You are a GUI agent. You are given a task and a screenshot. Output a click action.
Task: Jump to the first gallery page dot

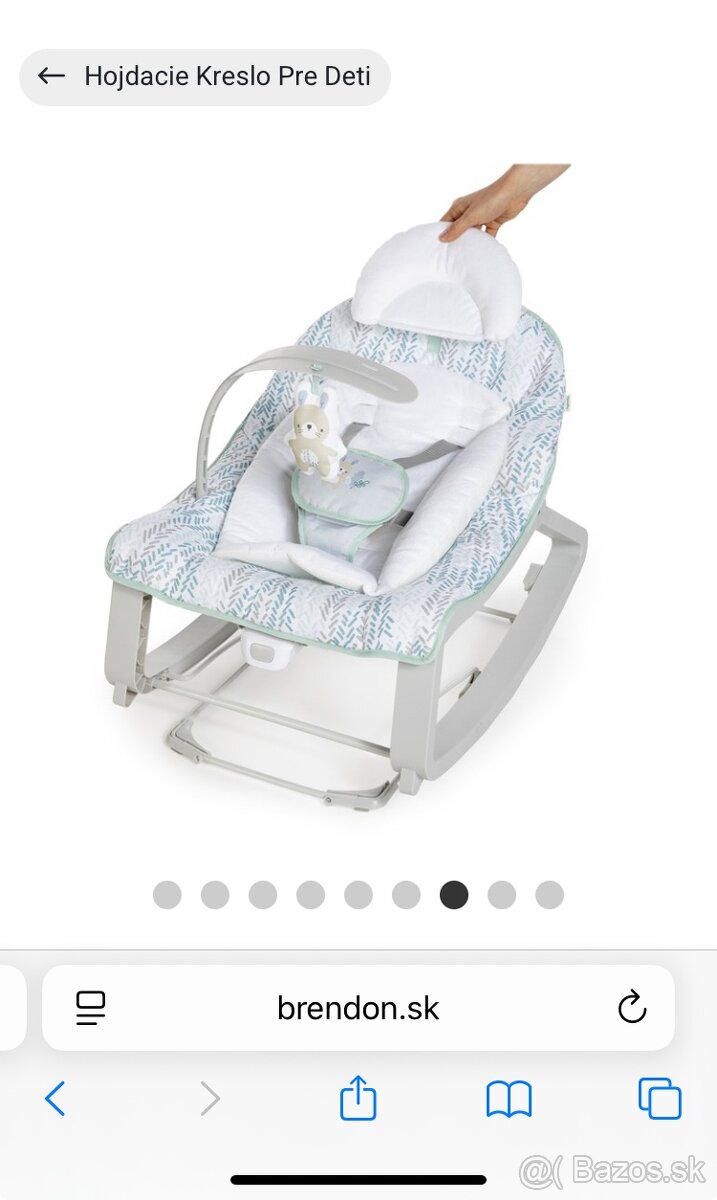(x=167, y=895)
